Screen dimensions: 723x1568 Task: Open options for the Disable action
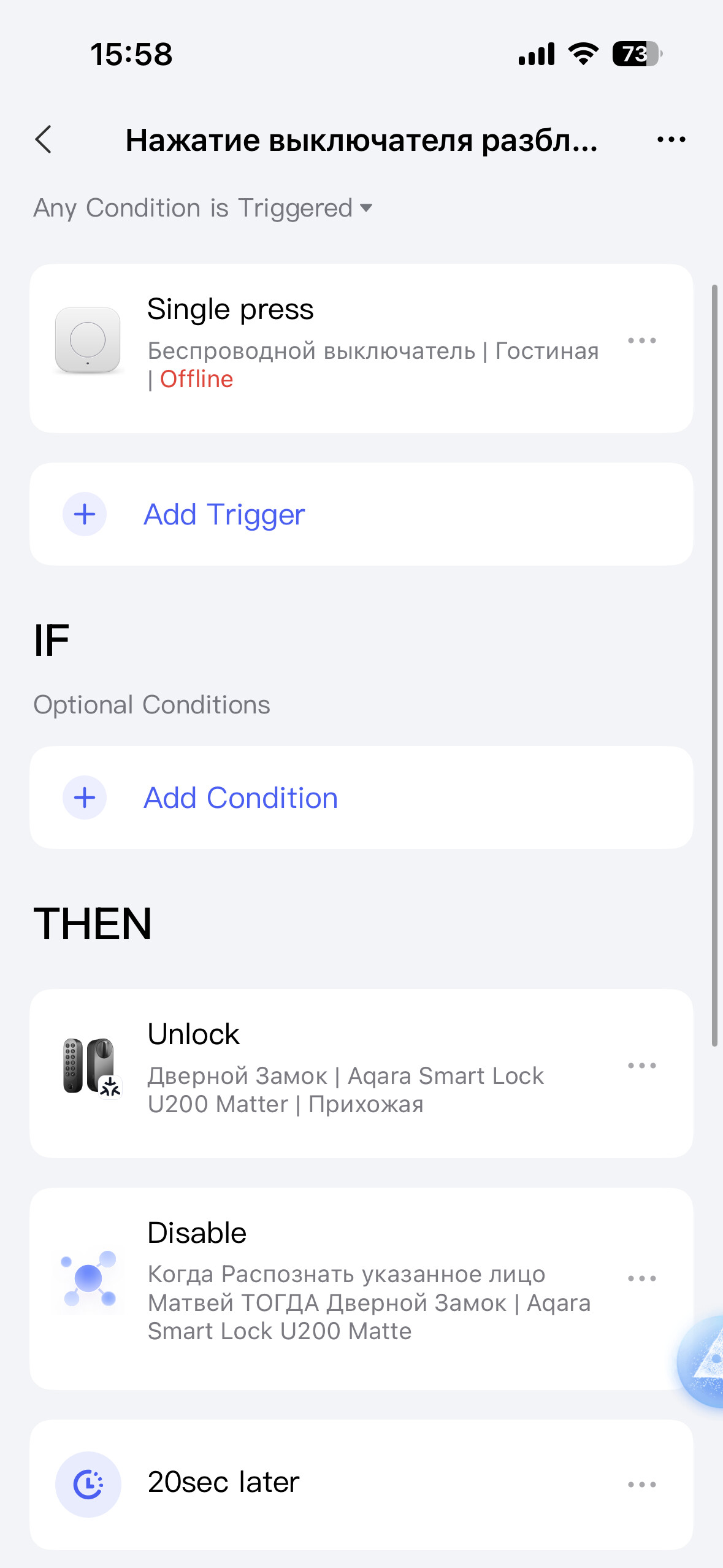(x=641, y=1279)
